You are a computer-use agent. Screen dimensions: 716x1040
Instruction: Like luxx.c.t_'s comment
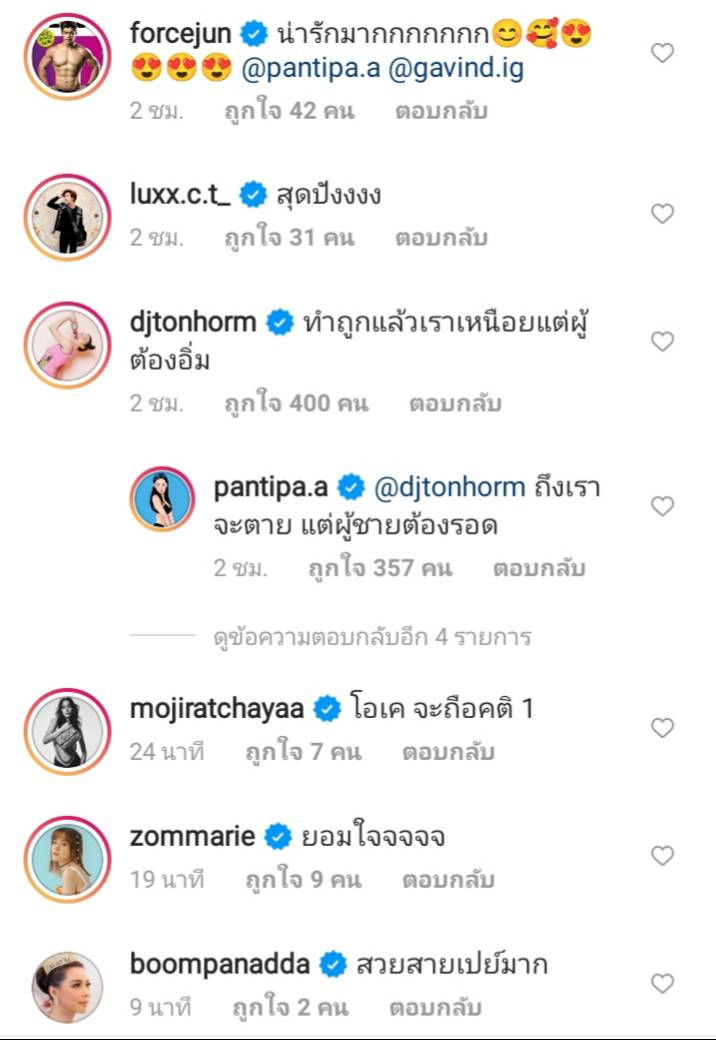(x=662, y=213)
